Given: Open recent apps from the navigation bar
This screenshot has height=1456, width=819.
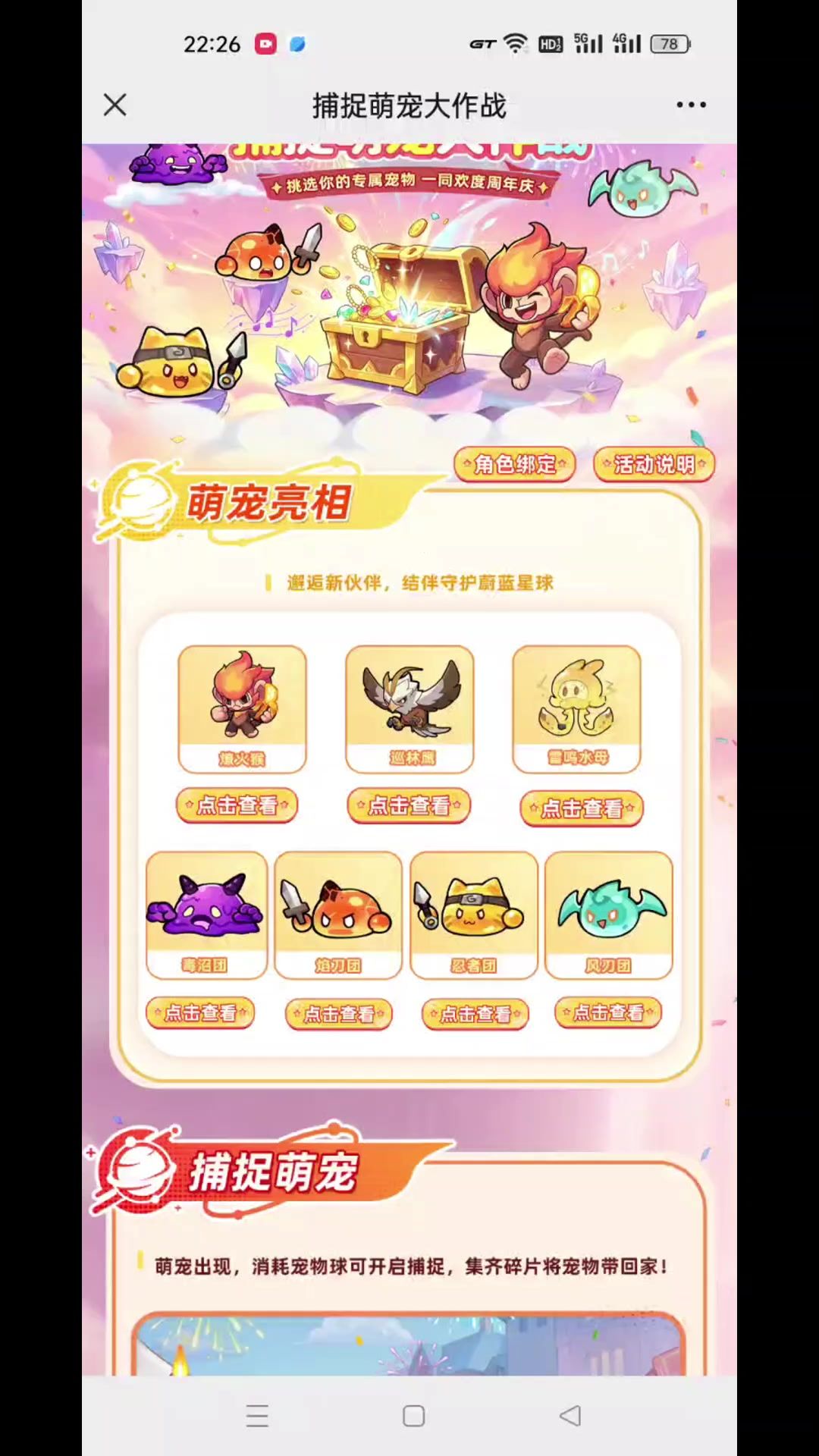Looking at the screenshot, I should click(x=257, y=1415).
